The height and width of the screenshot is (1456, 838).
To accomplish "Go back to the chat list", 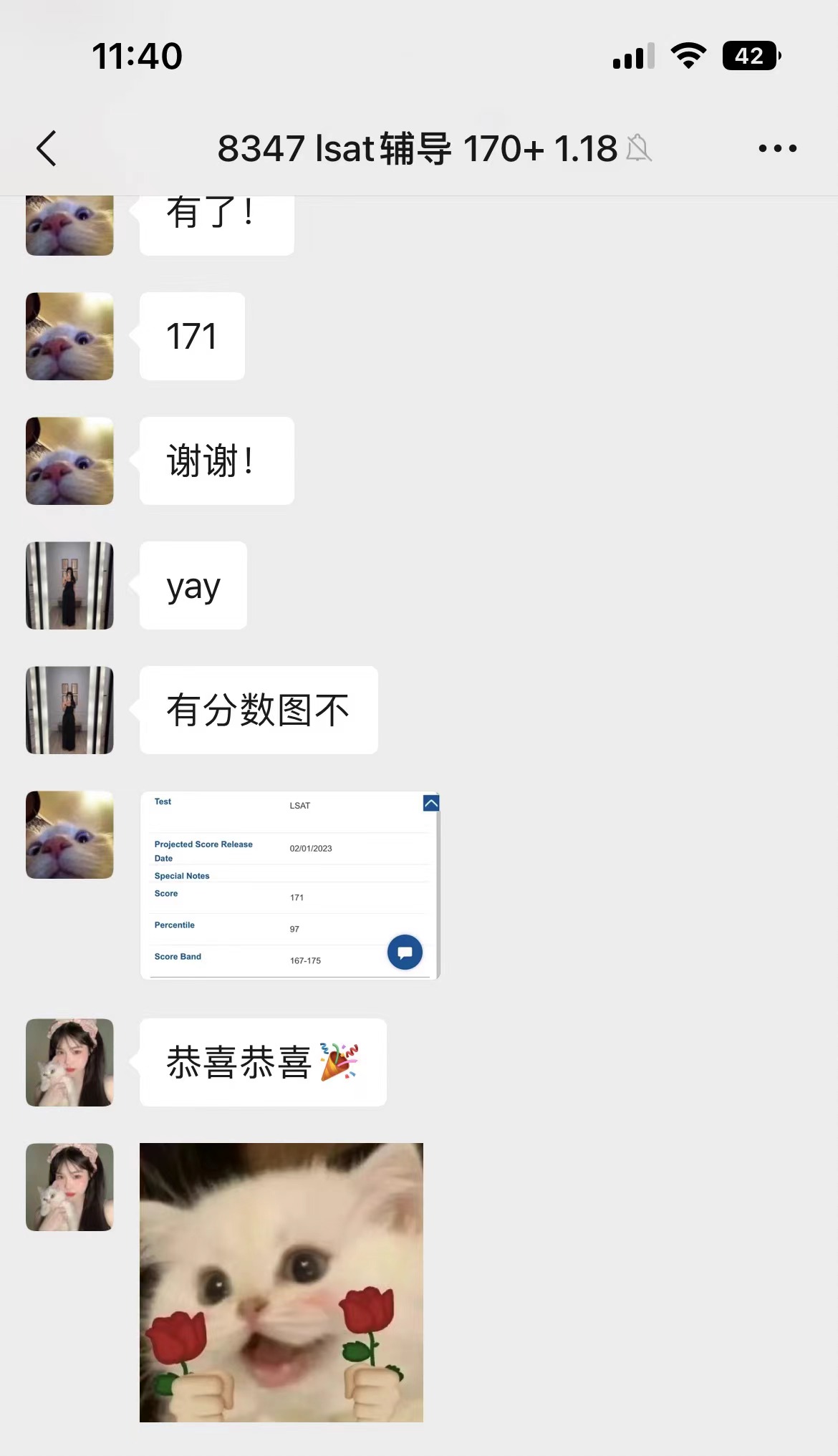I will (47, 148).
